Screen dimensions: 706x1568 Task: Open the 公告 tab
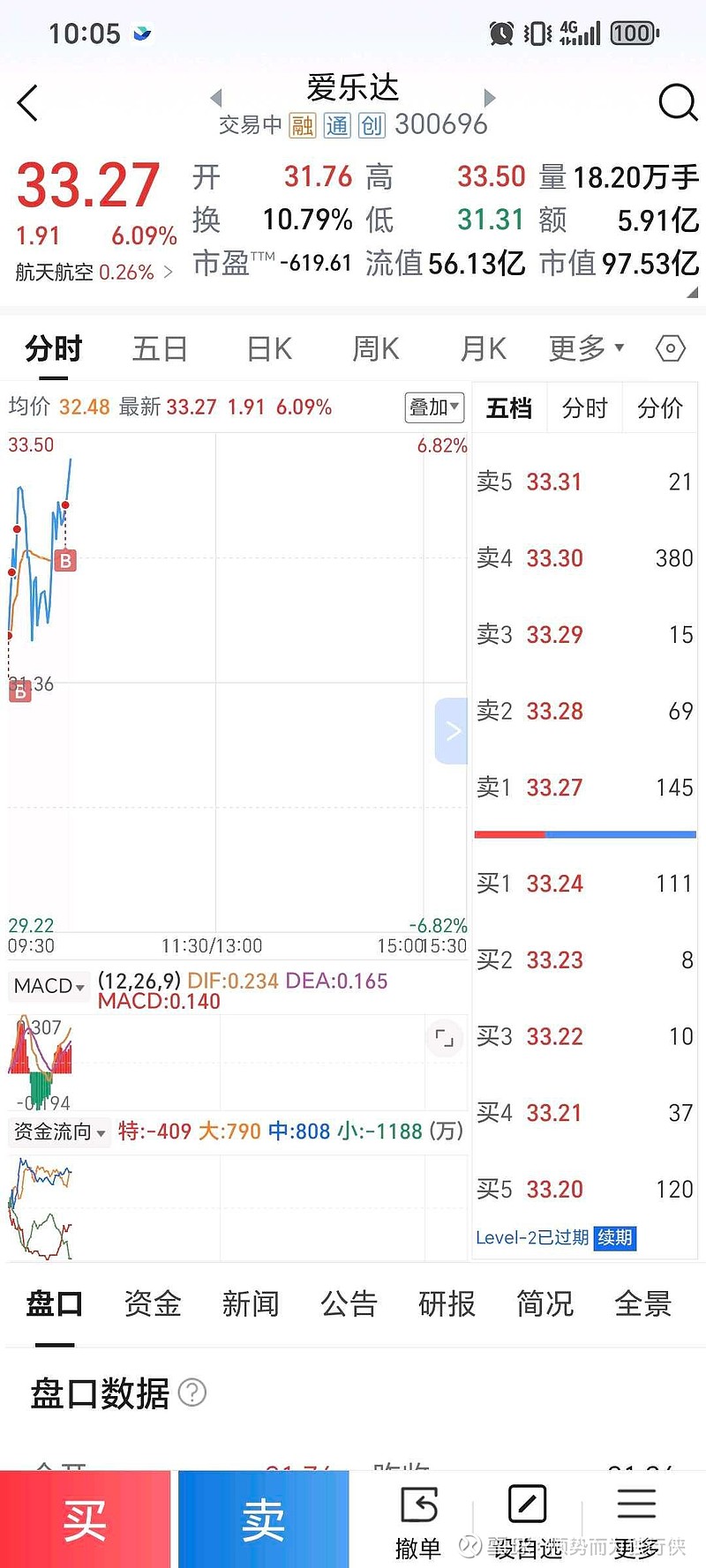(x=349, y=1303)
